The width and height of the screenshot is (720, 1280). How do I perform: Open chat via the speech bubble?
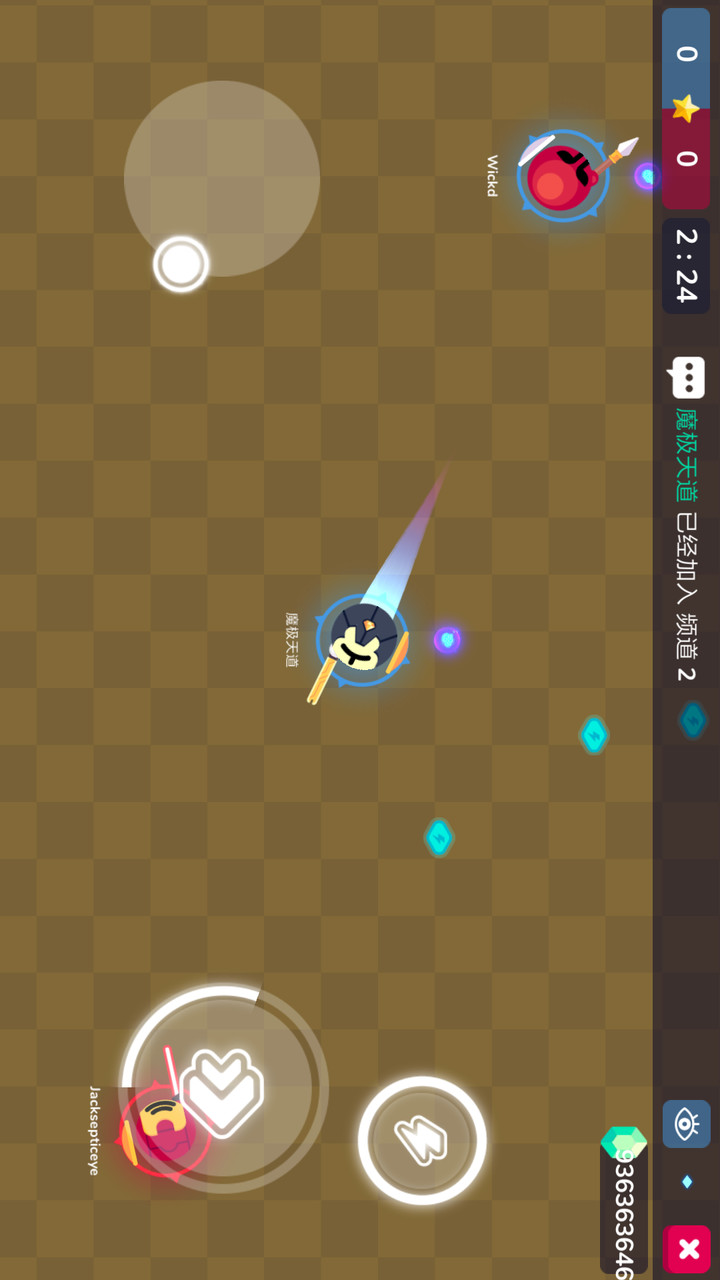coord(686,378)
